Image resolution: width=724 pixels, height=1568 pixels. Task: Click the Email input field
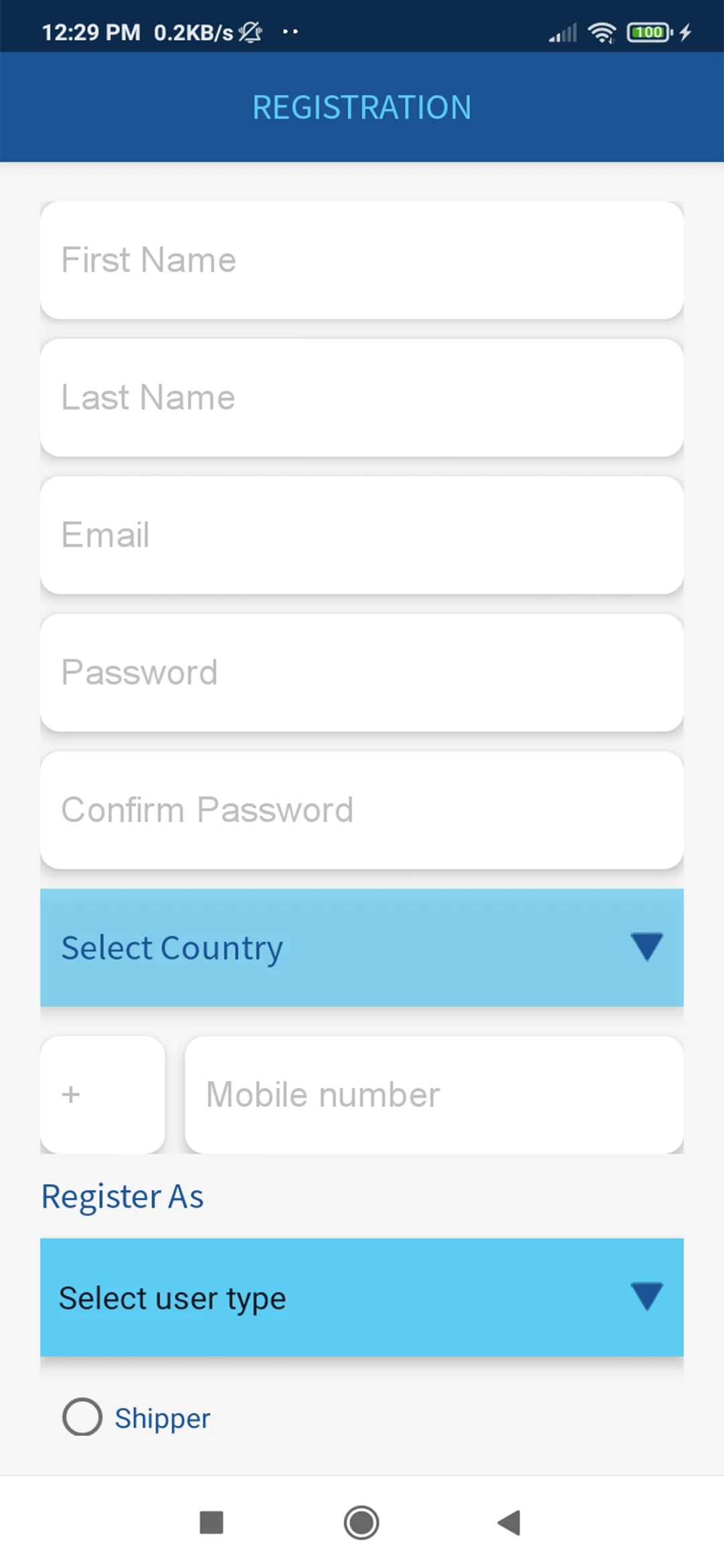click(362, 534)
